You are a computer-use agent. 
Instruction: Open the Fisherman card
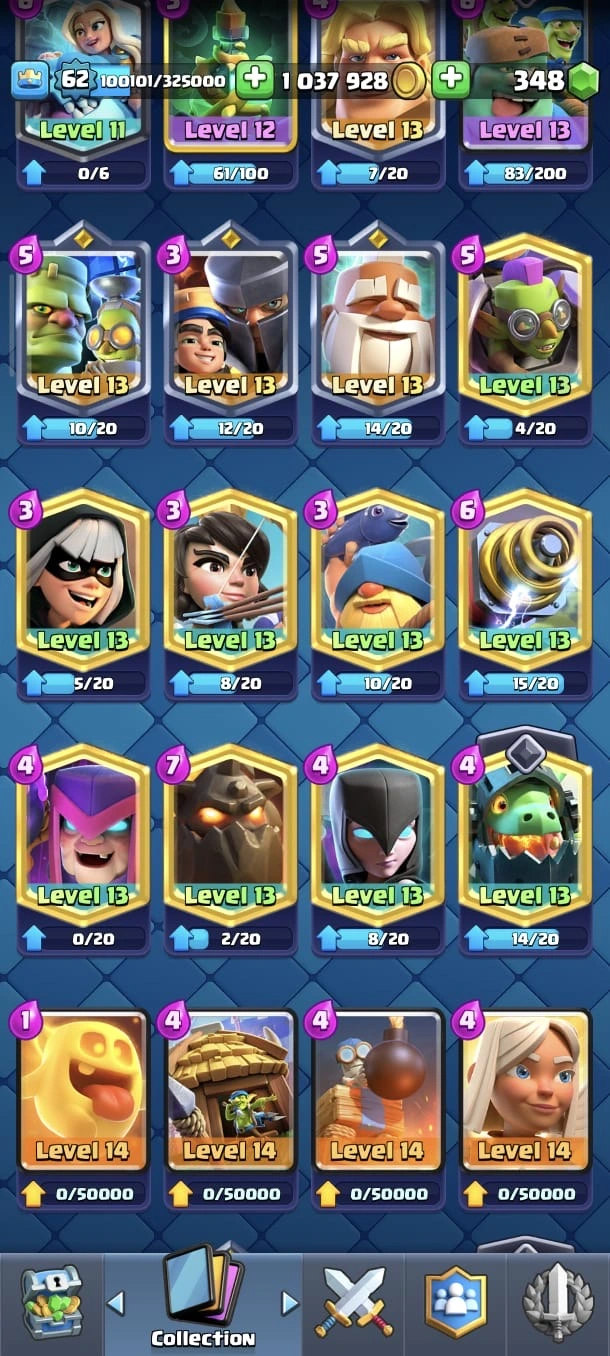[x=378, y=580]
